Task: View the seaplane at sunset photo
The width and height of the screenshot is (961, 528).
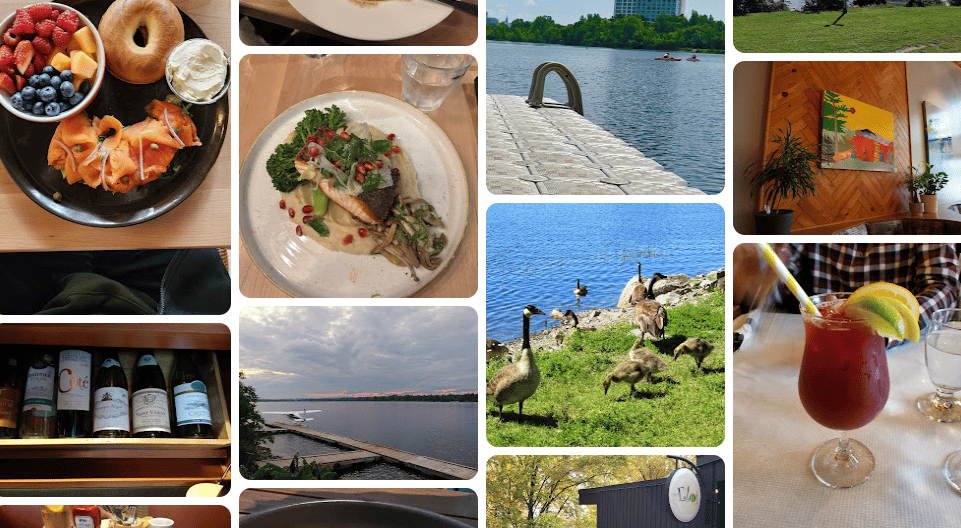Action: click(x=358, y=395)
